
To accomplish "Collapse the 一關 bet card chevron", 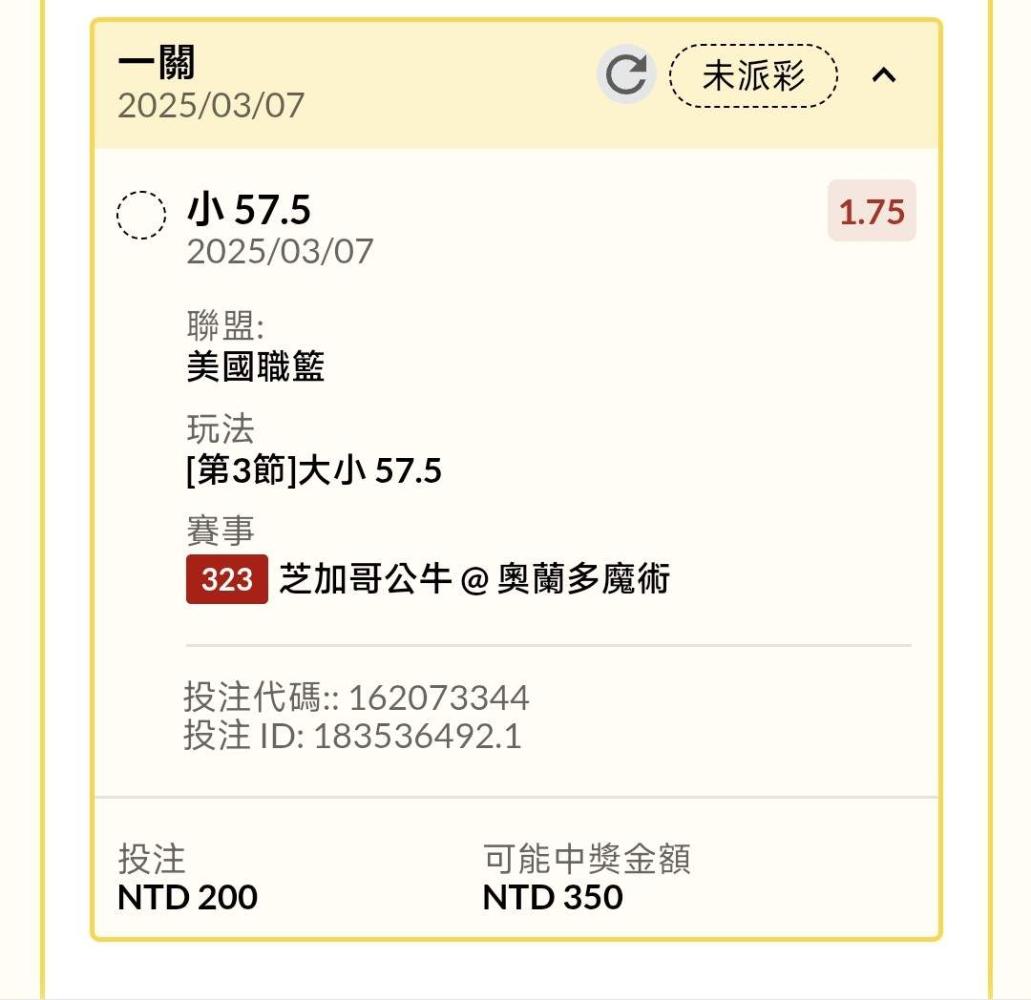I will pyautogui.click(x=884, y=75).
